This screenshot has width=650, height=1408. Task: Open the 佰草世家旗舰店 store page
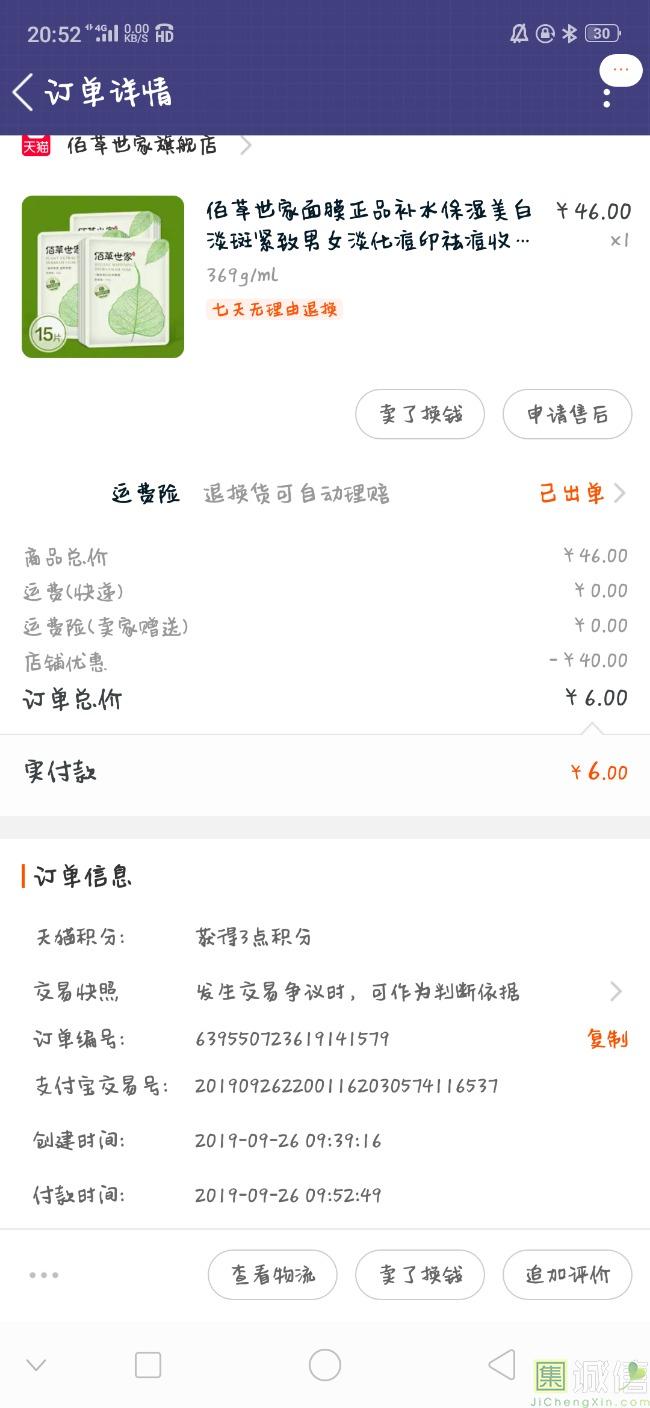(142, 145)
